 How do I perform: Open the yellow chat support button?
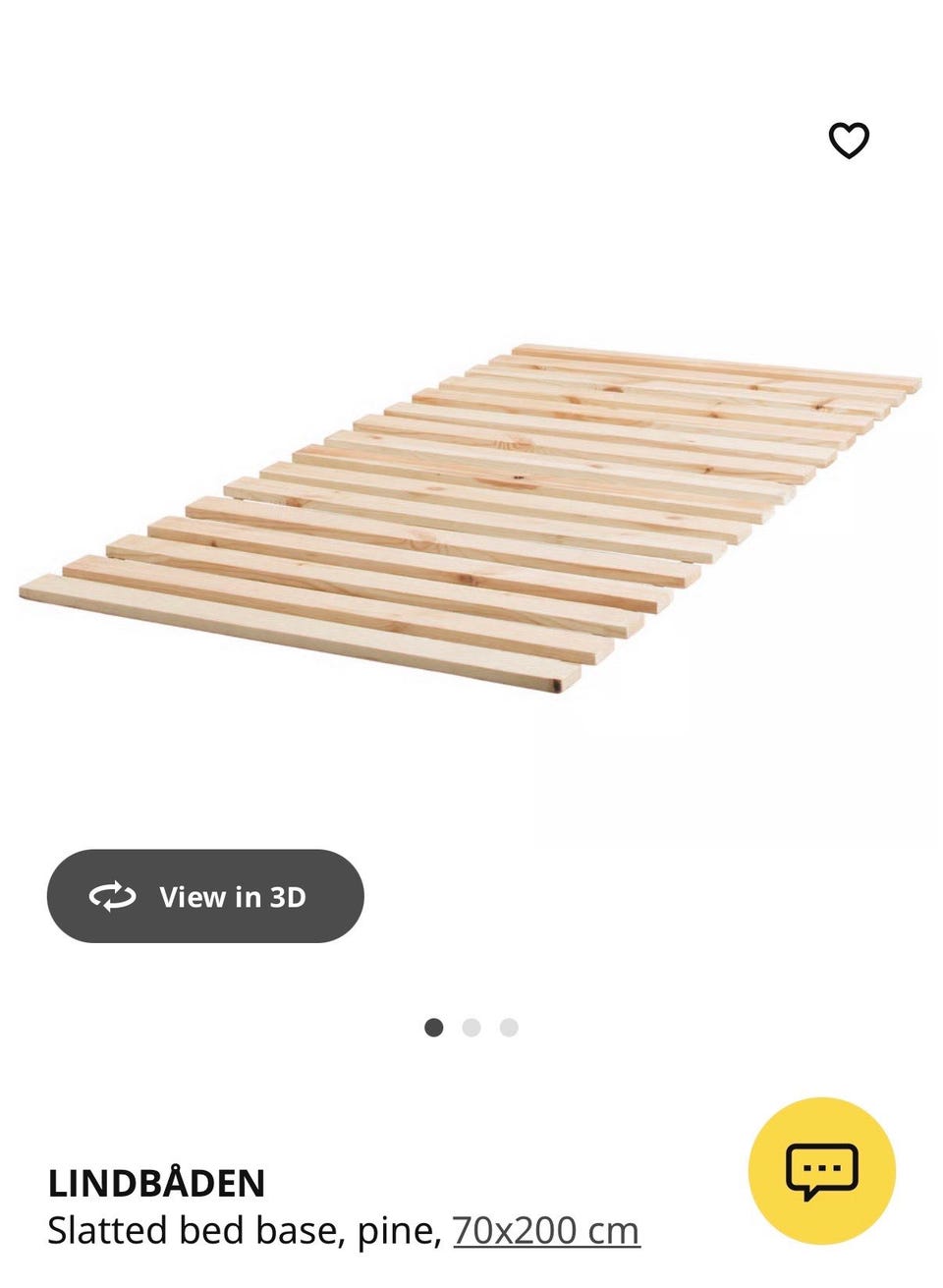pyautogui.click(x=821, y=1170)
